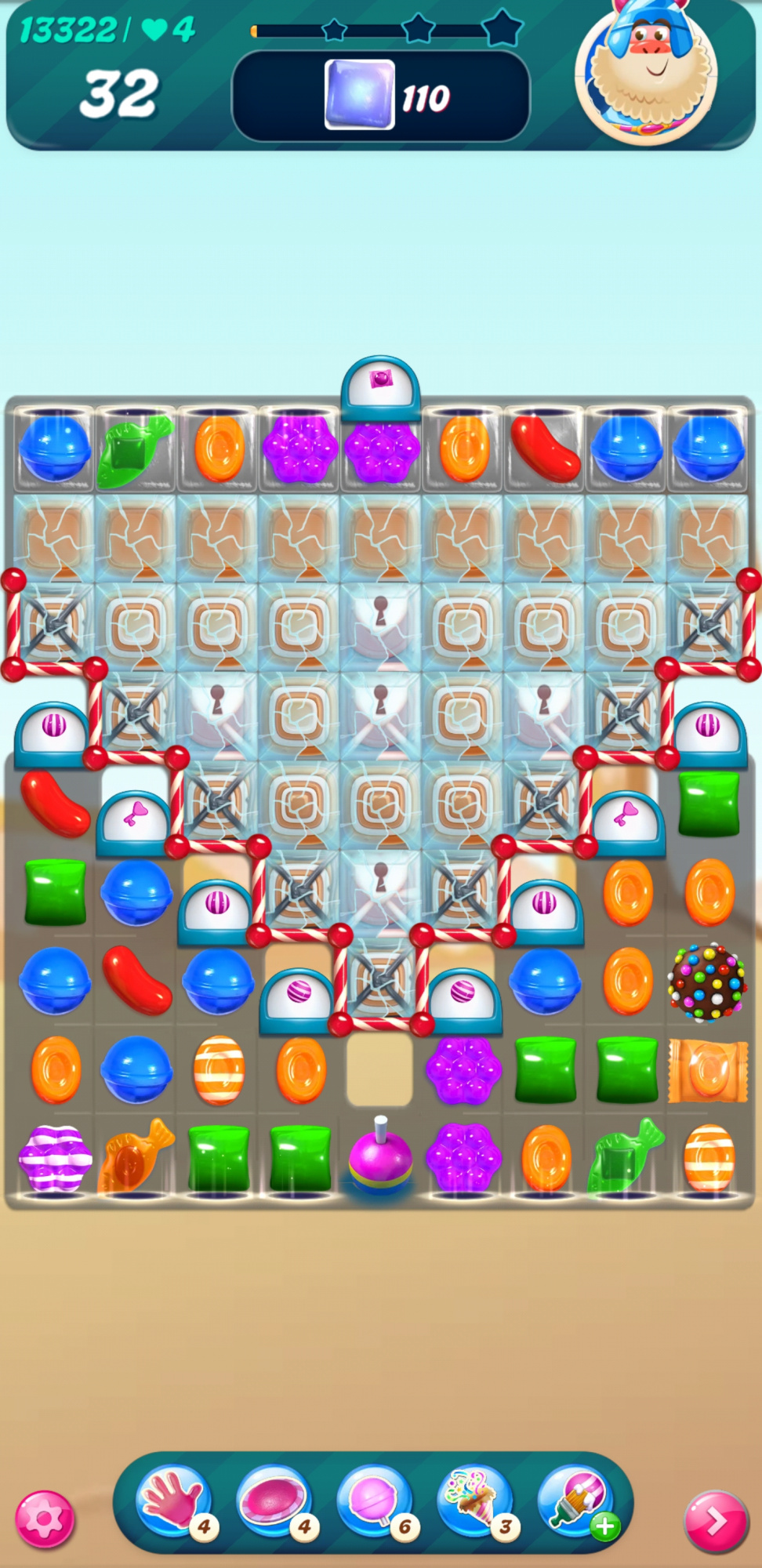
Task: Tap the purple striped candy in the bottom row
Action: (54, 1158)
